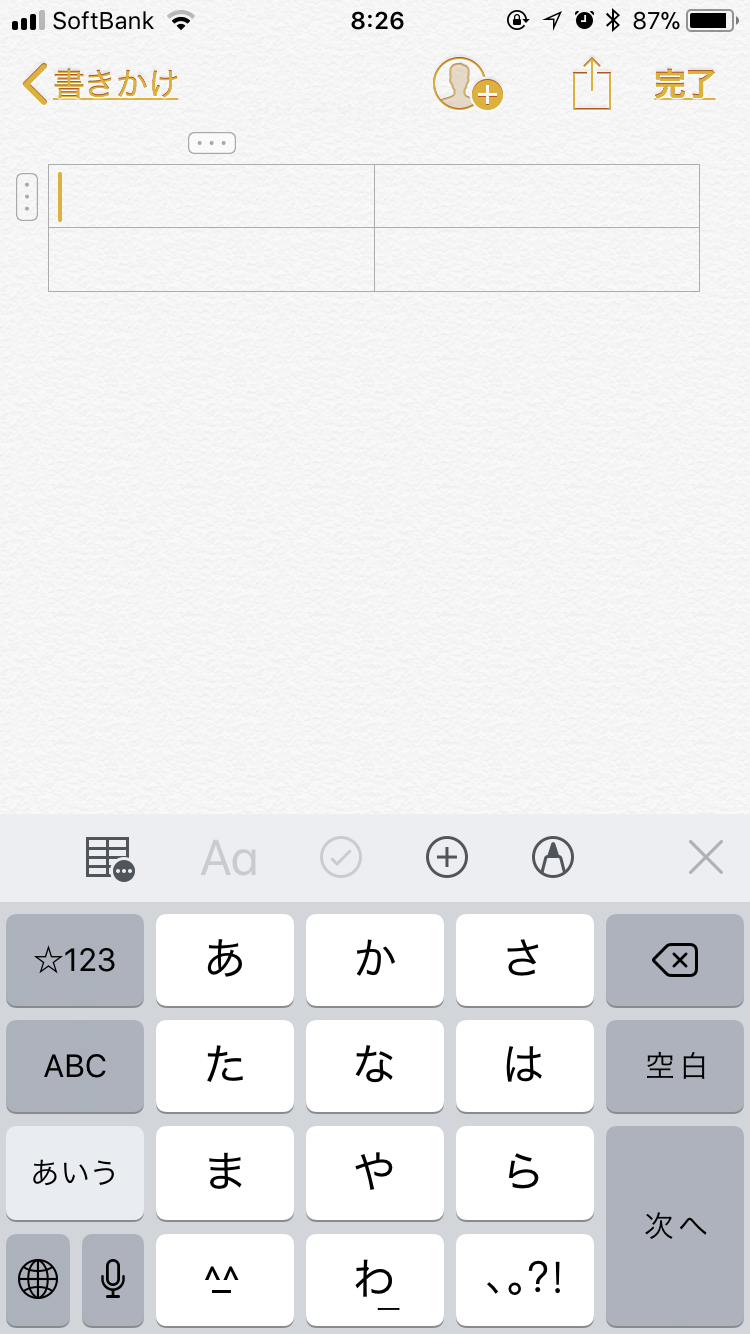Open the share sheet icon
The width and height of the screenshot is (750, 1334).
coord(592,83)
